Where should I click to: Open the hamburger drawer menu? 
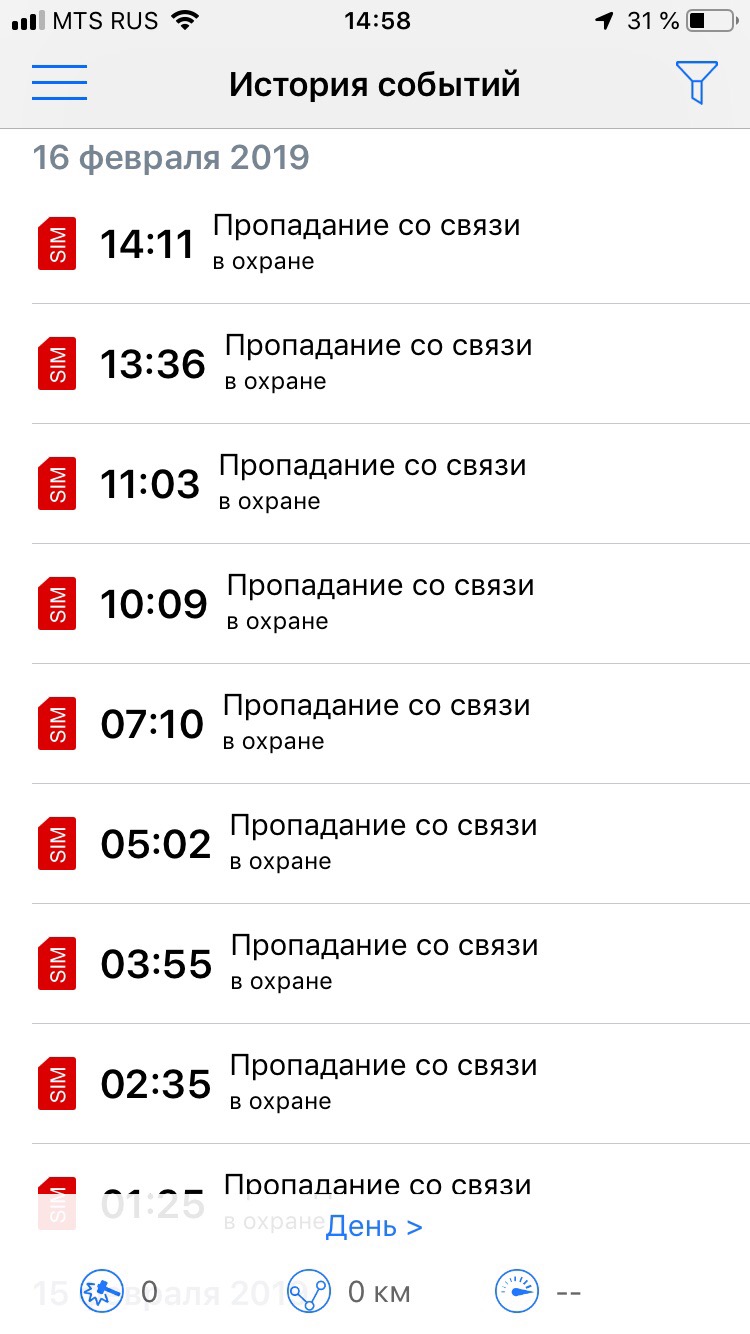point(59,83)
